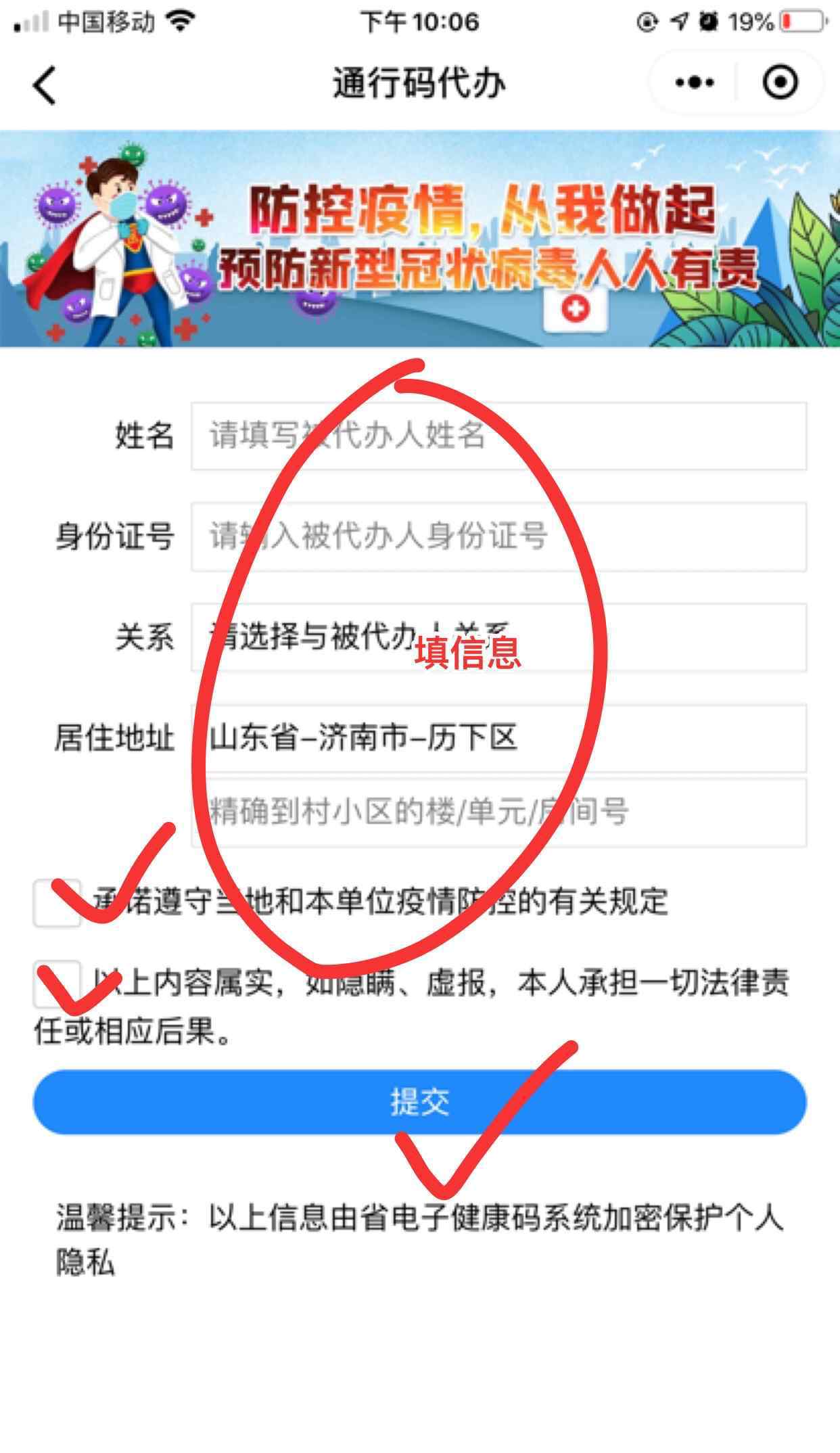This screenshot has width=840, height=1453.
Task: Go back from 通行码代办 page
Action: [x=45, y=85]
